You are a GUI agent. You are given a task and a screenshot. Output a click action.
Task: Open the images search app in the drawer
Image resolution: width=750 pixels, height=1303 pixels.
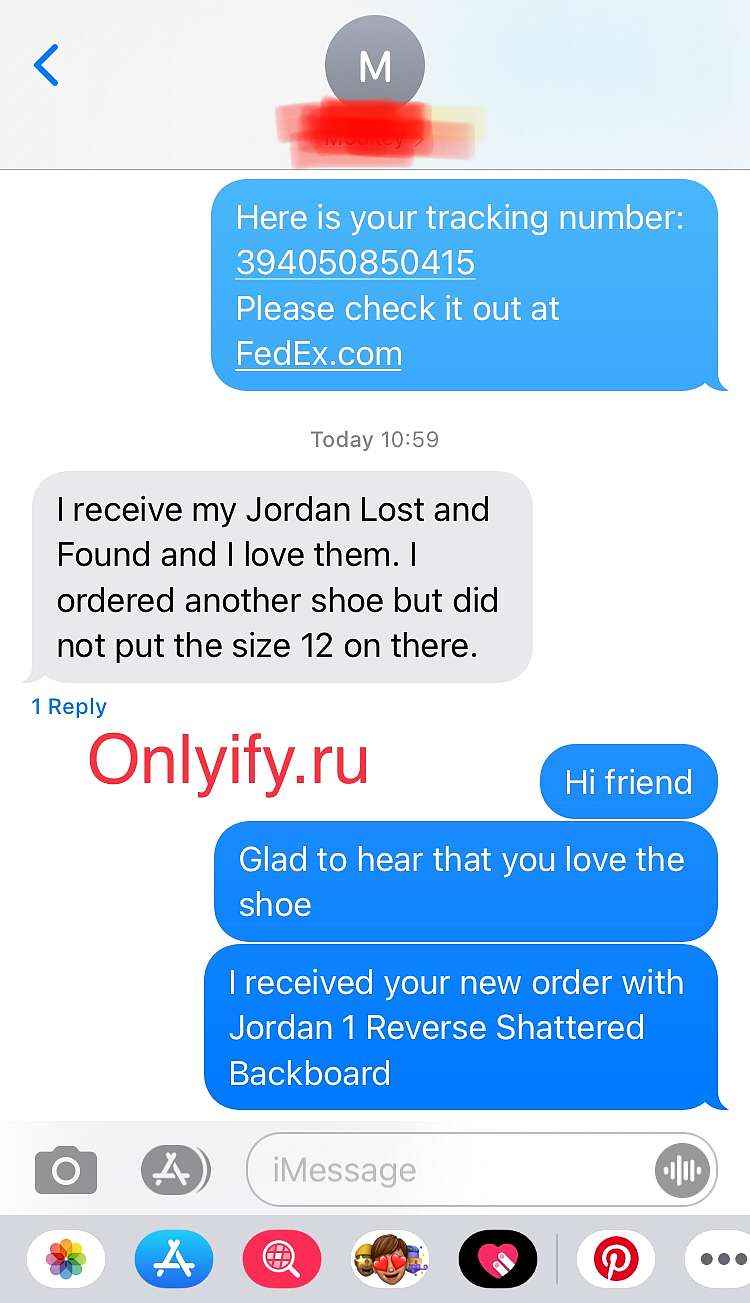pos(282,1259)
